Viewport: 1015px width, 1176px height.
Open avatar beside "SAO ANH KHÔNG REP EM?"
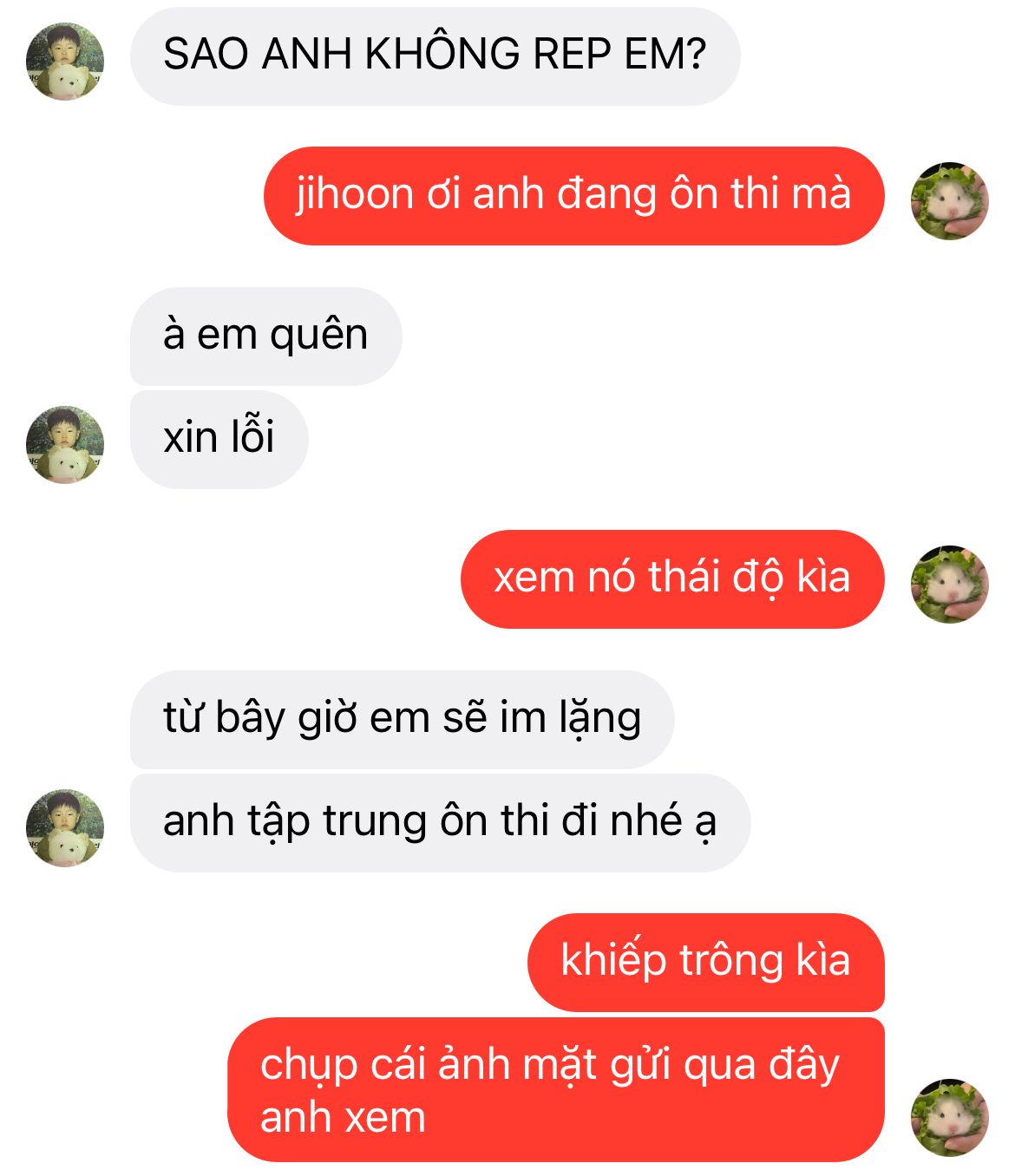pyautogui.click(x=65, y=62)
